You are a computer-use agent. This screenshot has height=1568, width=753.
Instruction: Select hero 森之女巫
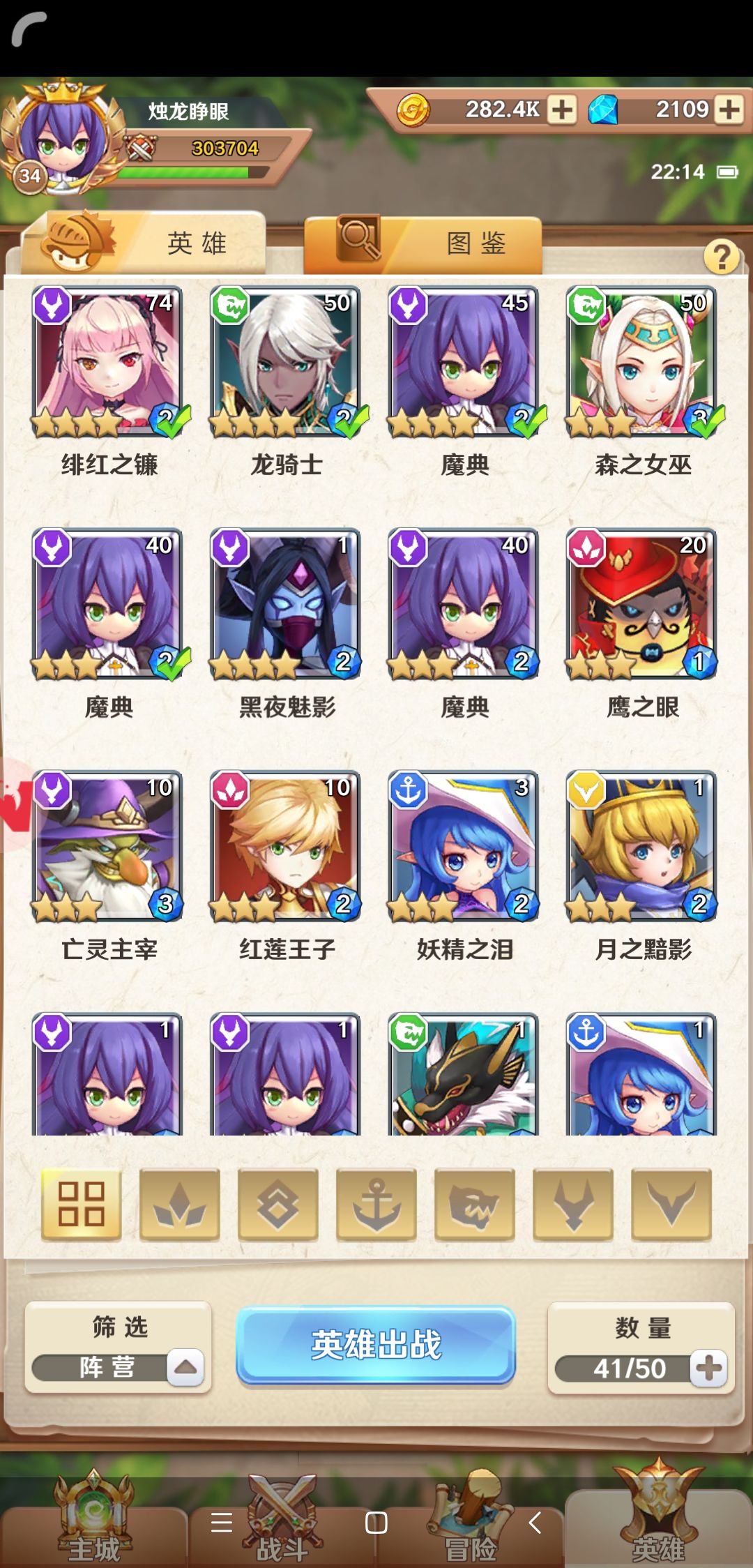642,361
